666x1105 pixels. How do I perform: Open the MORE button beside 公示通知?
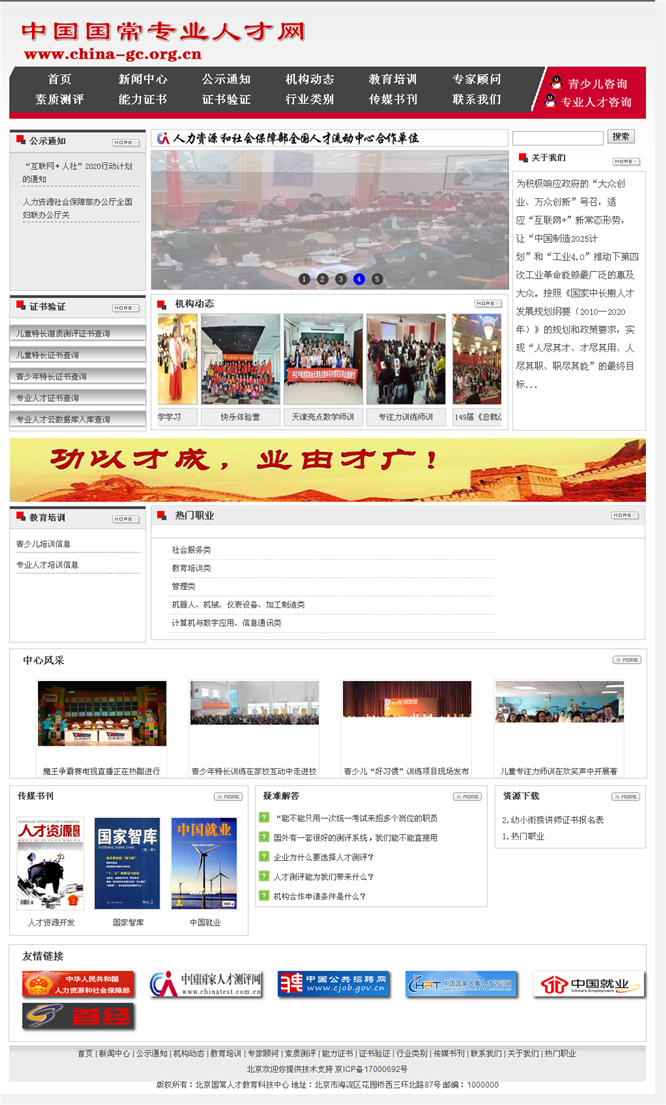125,142
